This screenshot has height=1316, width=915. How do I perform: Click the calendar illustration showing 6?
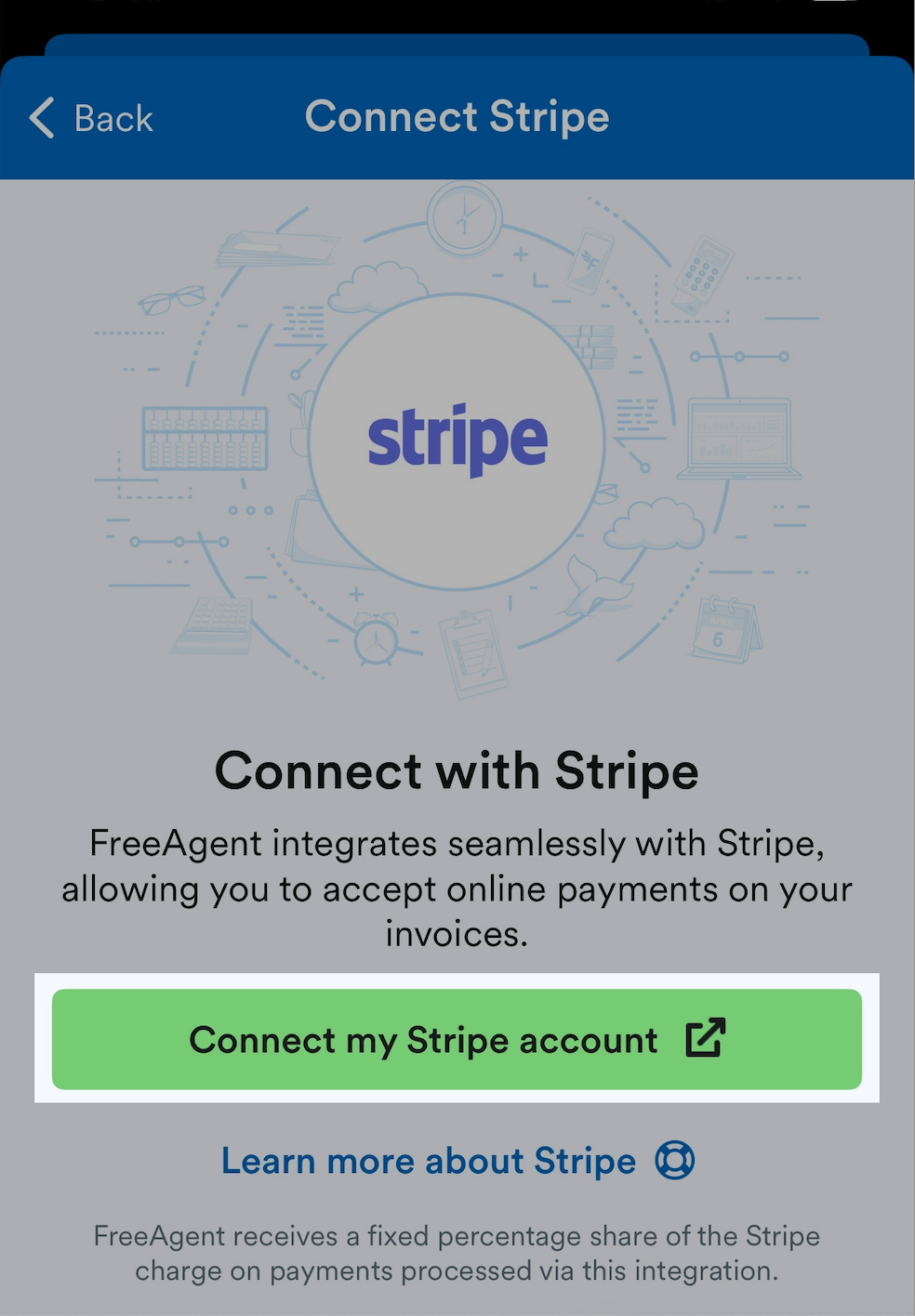[723, 627]
